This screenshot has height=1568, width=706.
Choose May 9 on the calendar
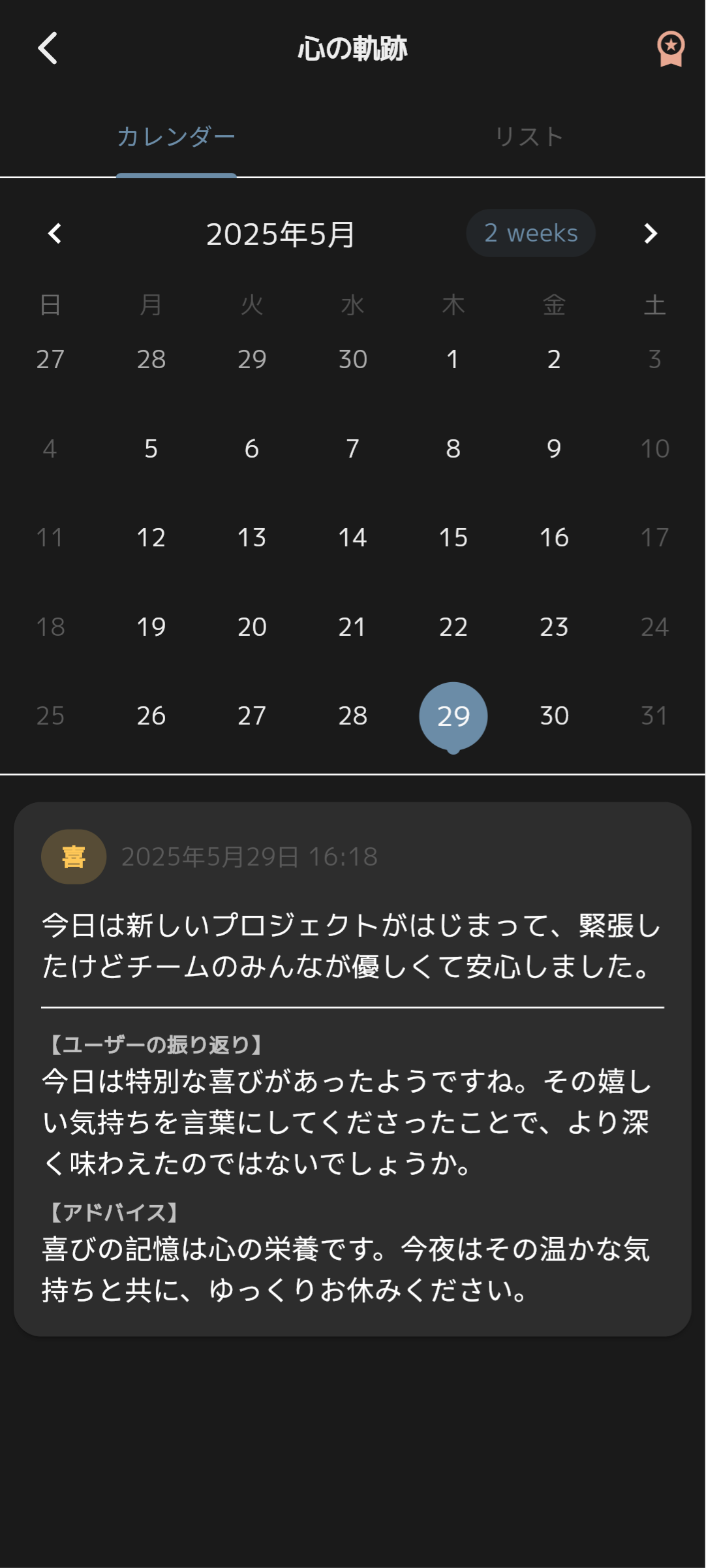tap(554, 449)
